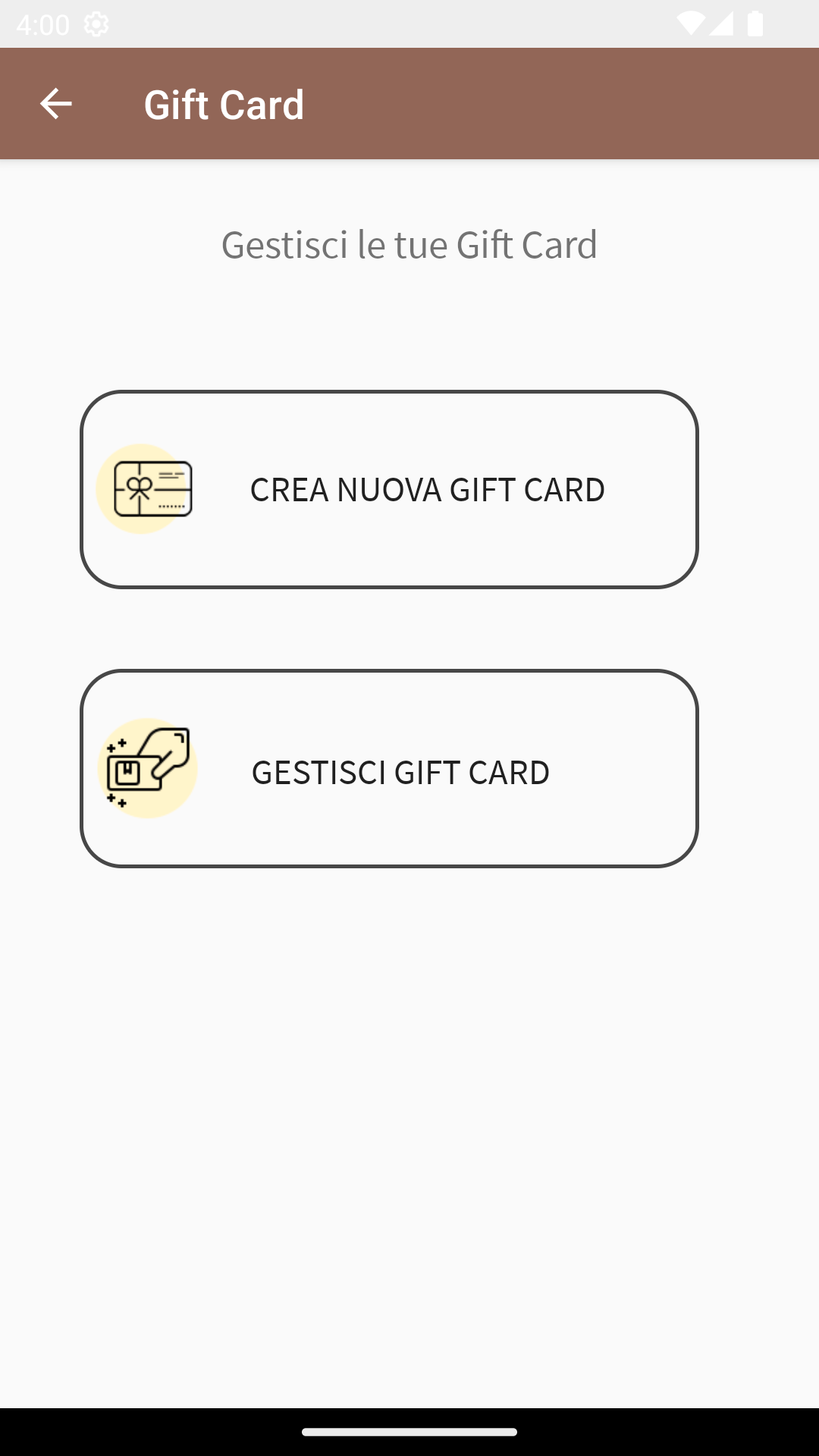Open Crea Nuova Gift Card
The image size is (819, 1456).
[x=389, y=489]
